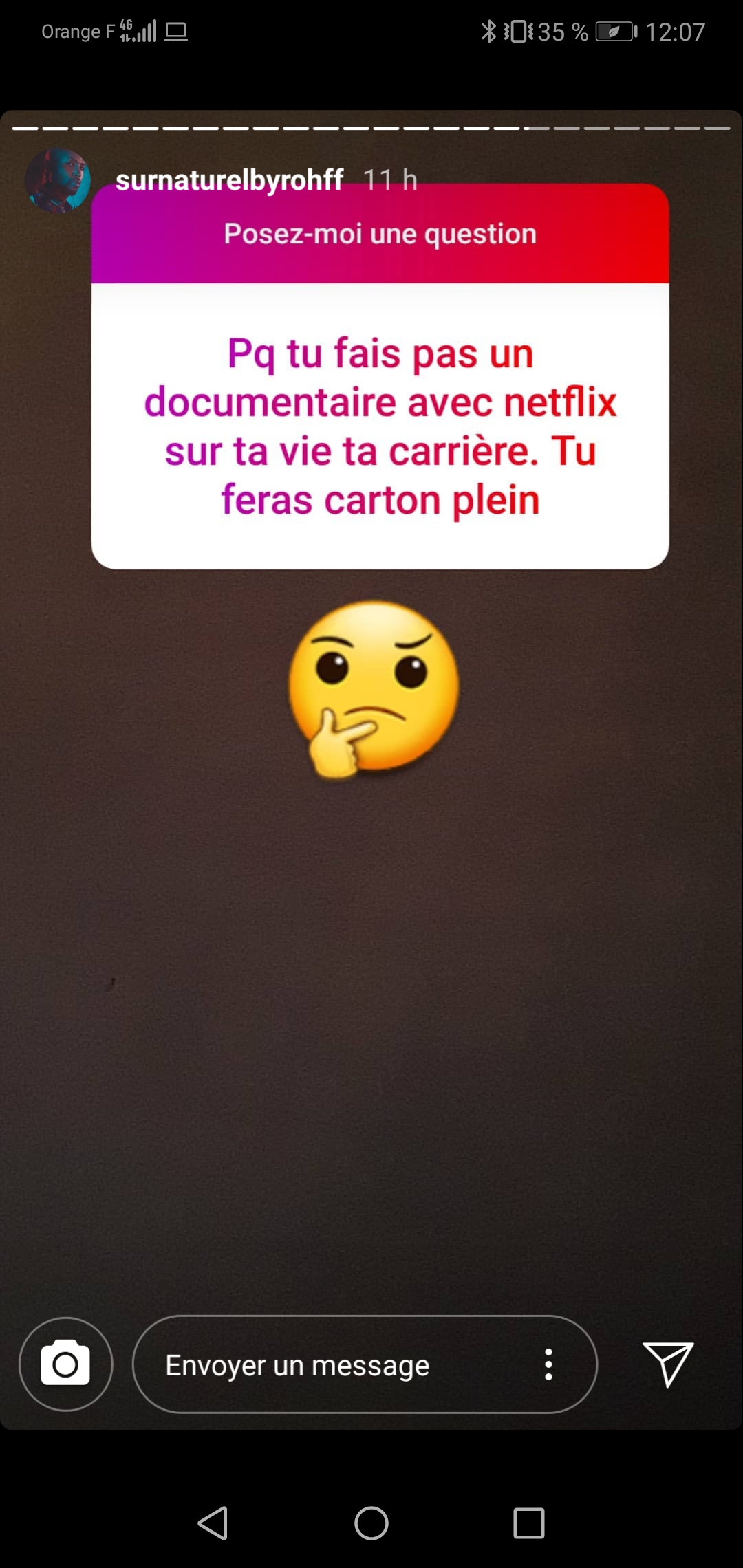743x1568 pixels.
Task: Go to the home screen
Action: click(x=371, y=1523)
